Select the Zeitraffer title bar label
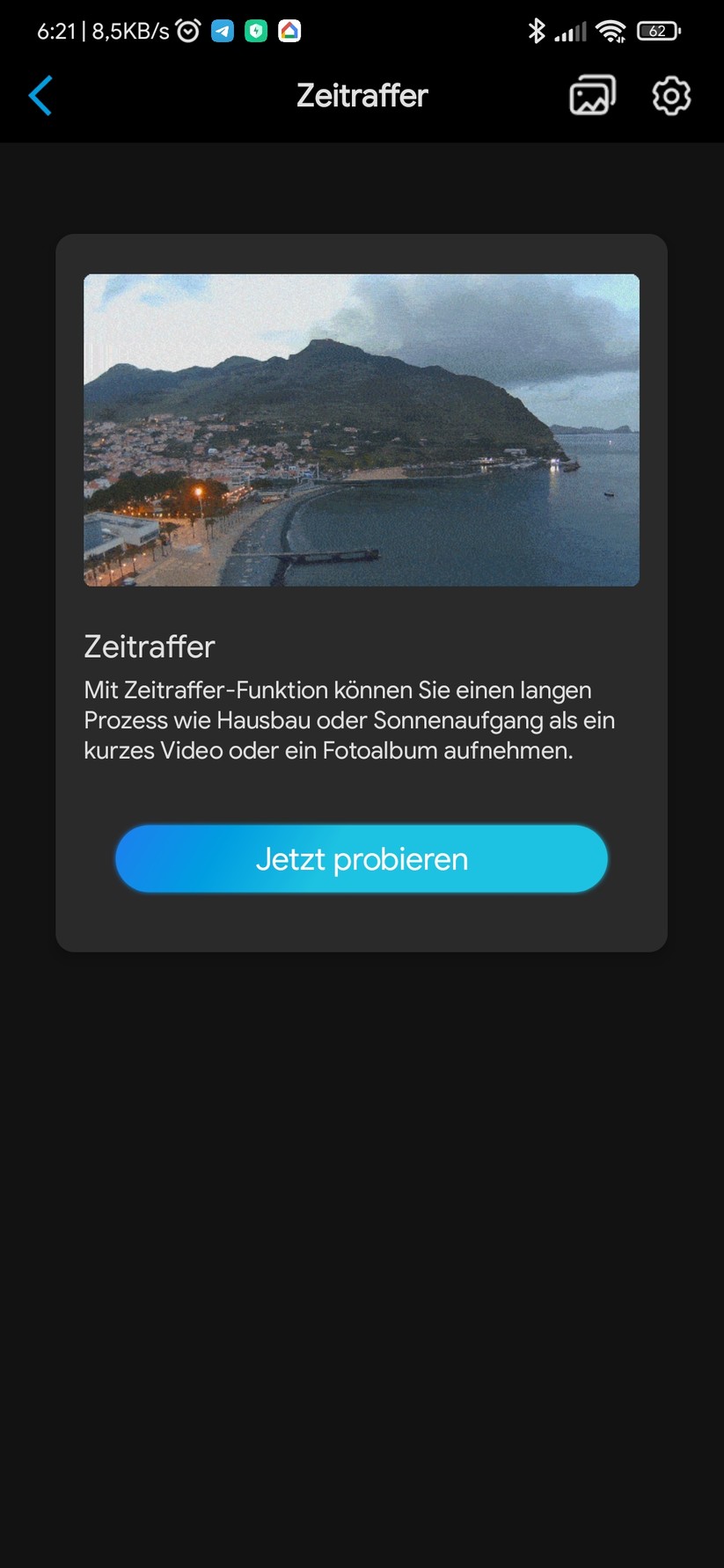This screenshot has height=1568, width=724. 362,95
